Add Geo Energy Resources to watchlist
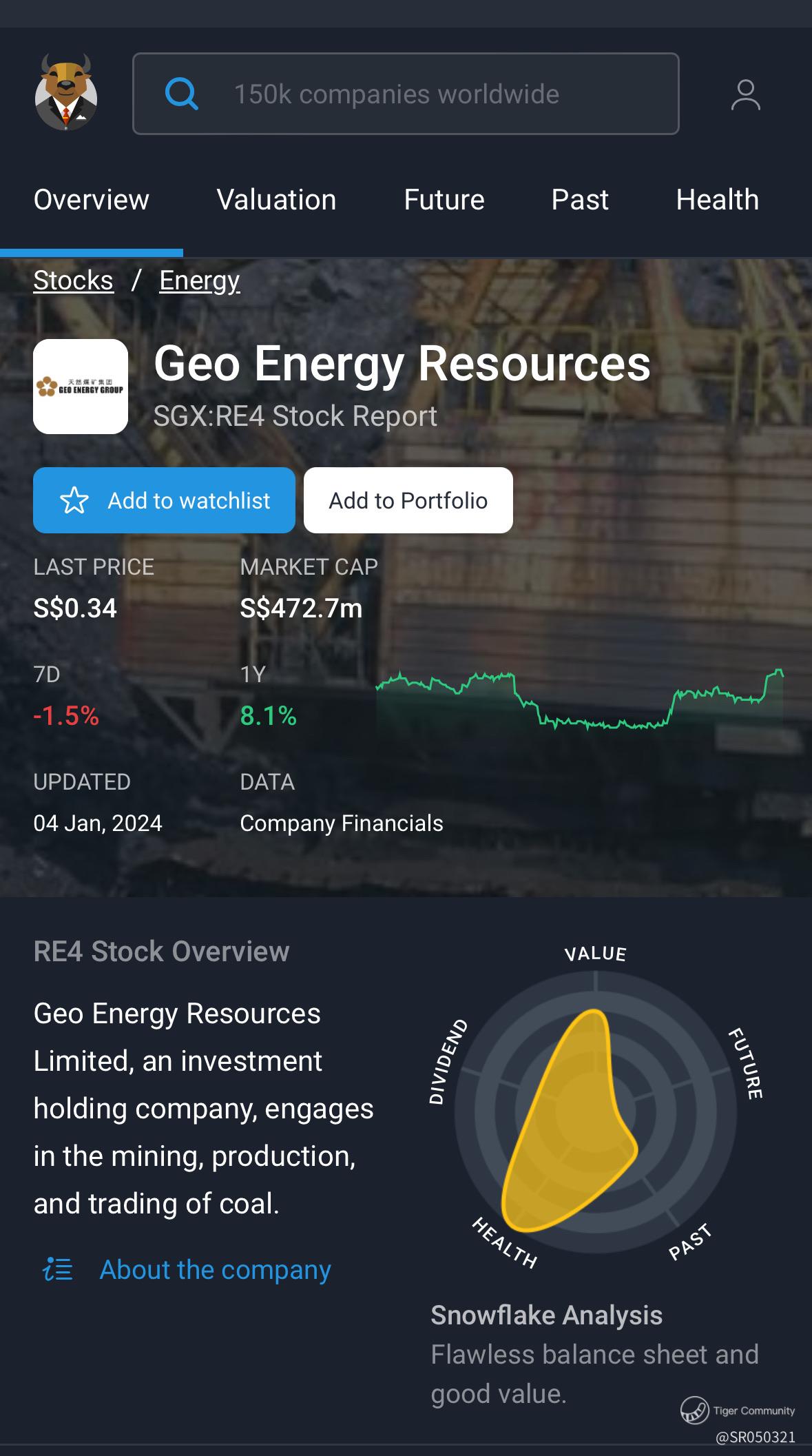Viewport: 812px width, 1456px height. pyautogui.click(x=164, y=500)
